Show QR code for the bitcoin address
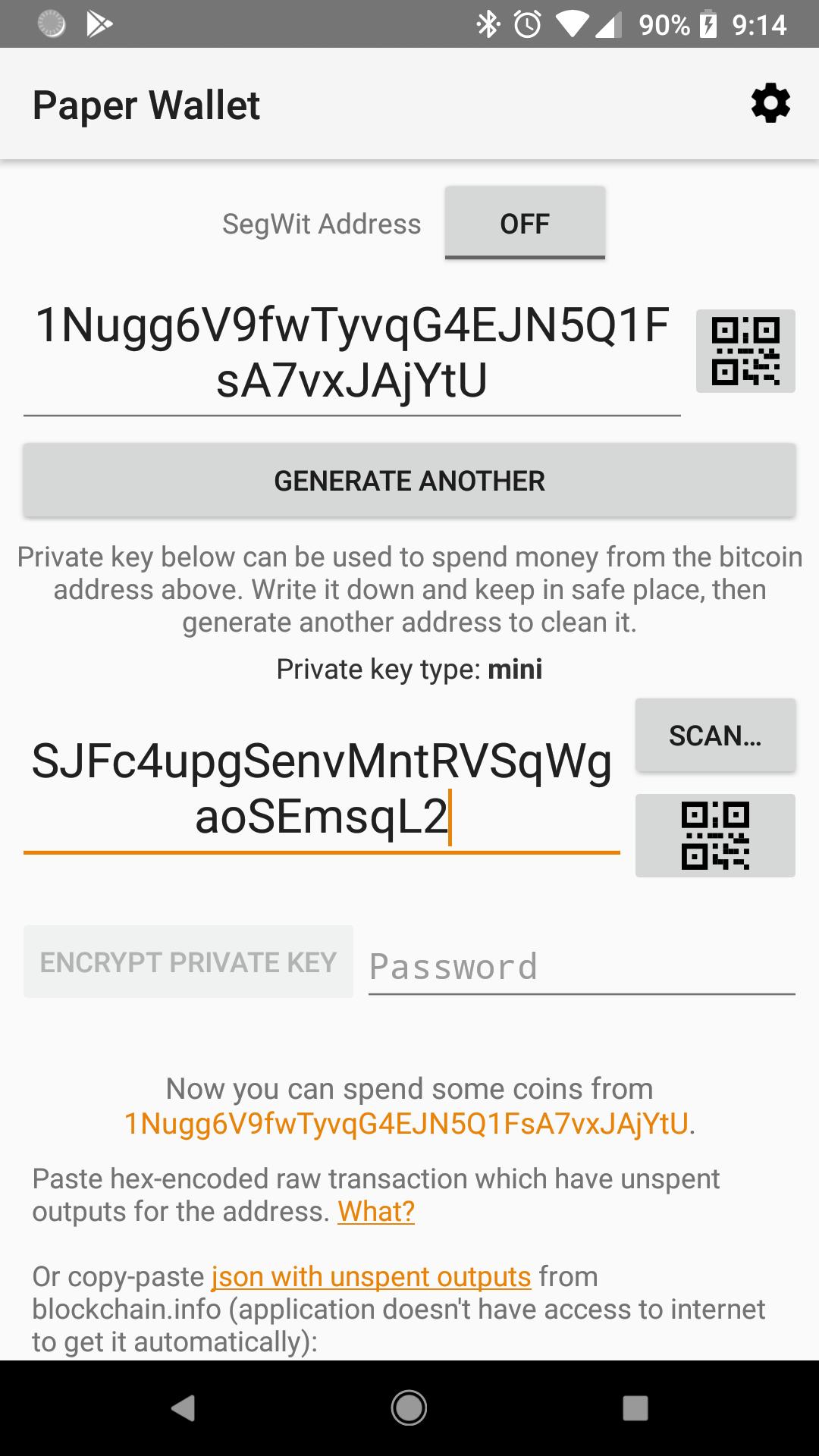Image resolution: width=819 pixels, height=1456 pixels. tap(745, 351)
